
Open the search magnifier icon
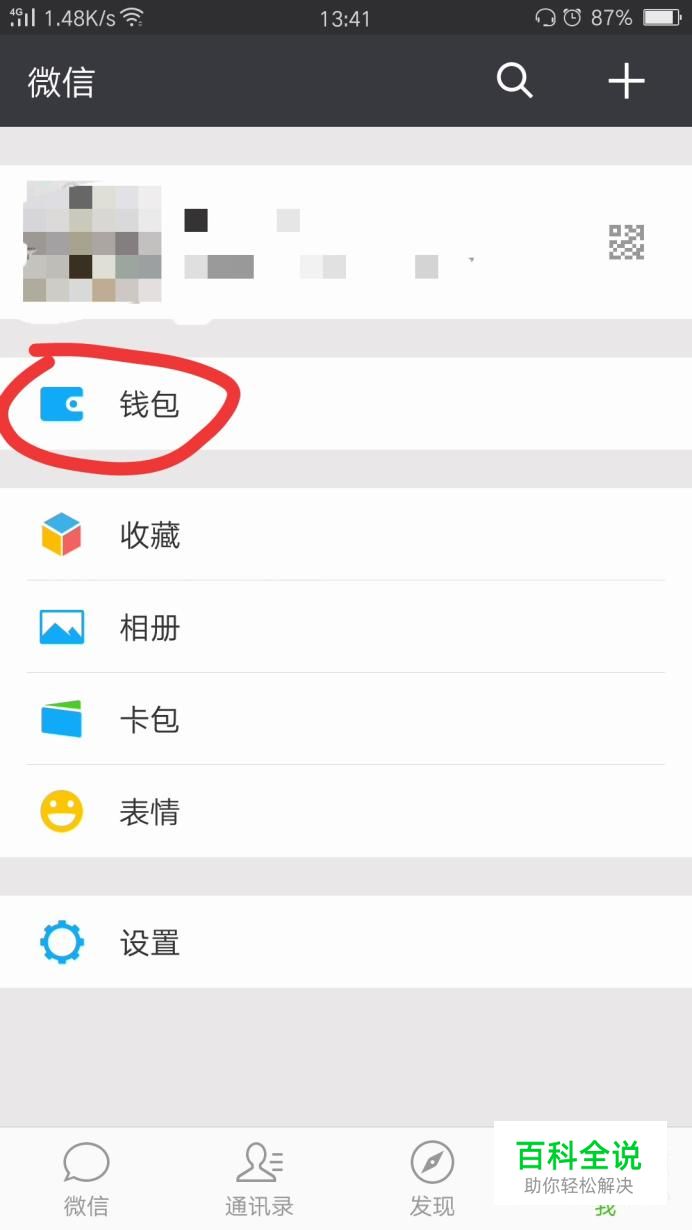[514, 80]
